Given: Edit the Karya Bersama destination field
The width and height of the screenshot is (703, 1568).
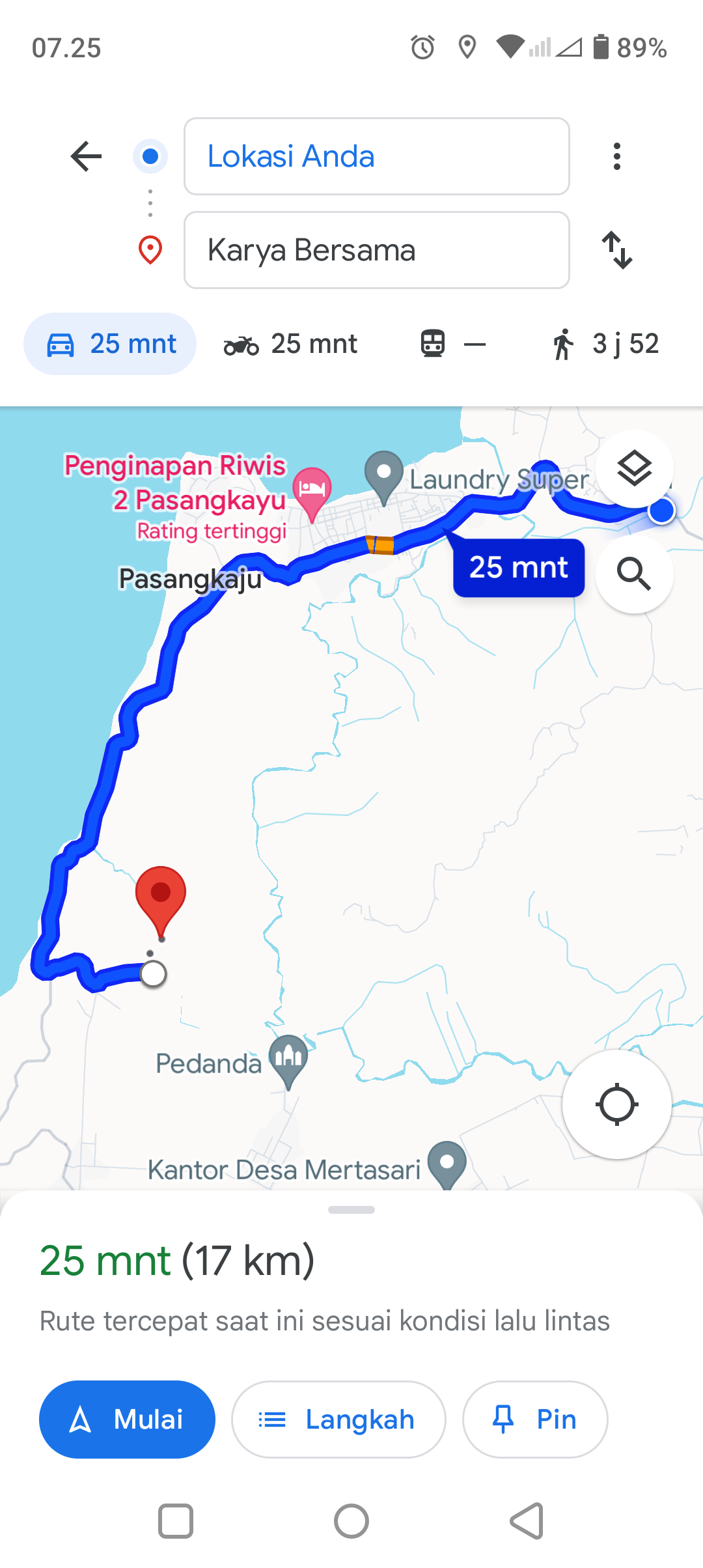Looking at the screenshot, I should pos(377,250).
